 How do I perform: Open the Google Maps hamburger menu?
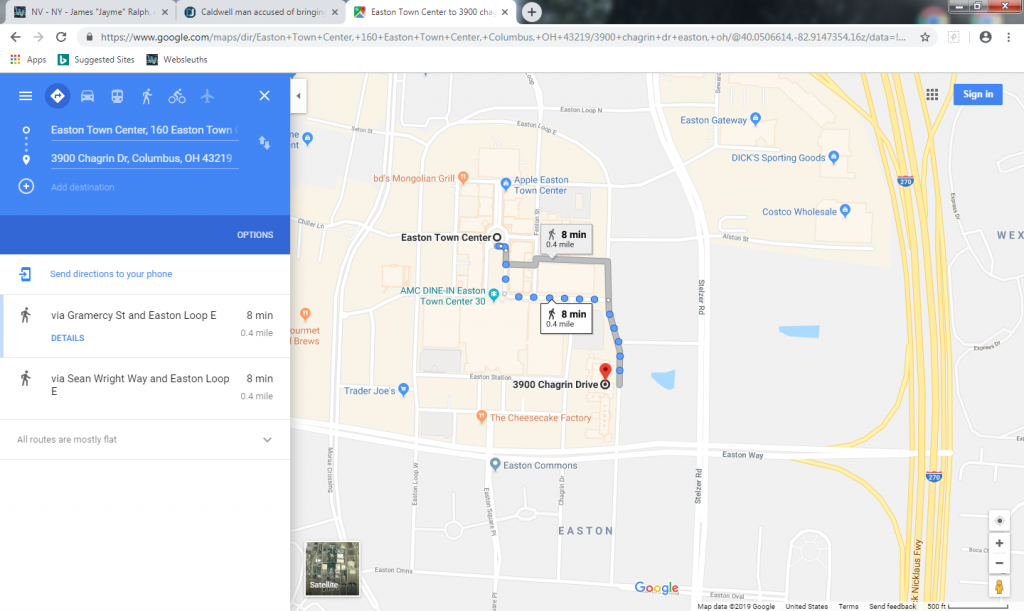(x=26, y=96)
